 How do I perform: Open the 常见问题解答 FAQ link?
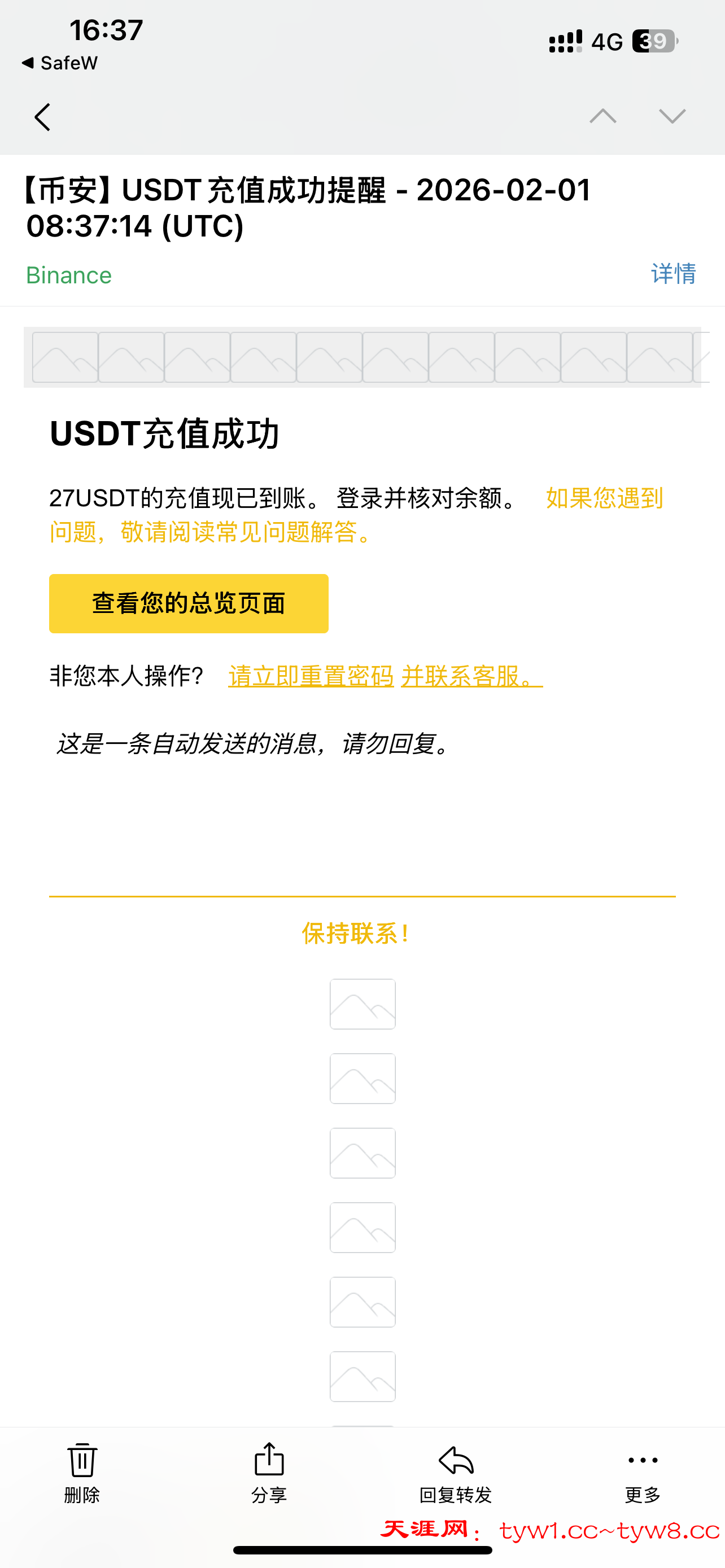243,532
